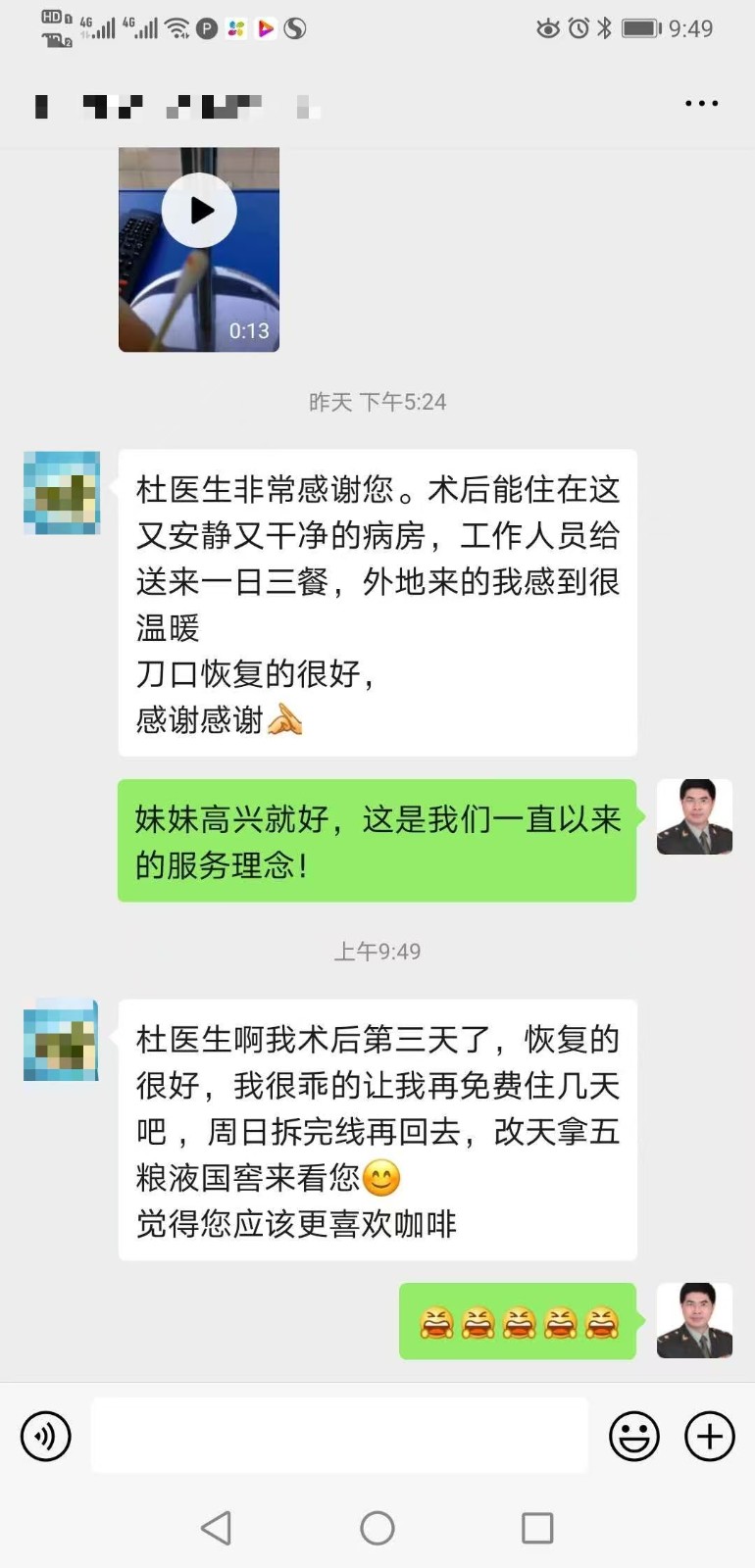Go back using system navigation triangle
The height and width of the screenshot is (1568, 755).
point(216,1527)
